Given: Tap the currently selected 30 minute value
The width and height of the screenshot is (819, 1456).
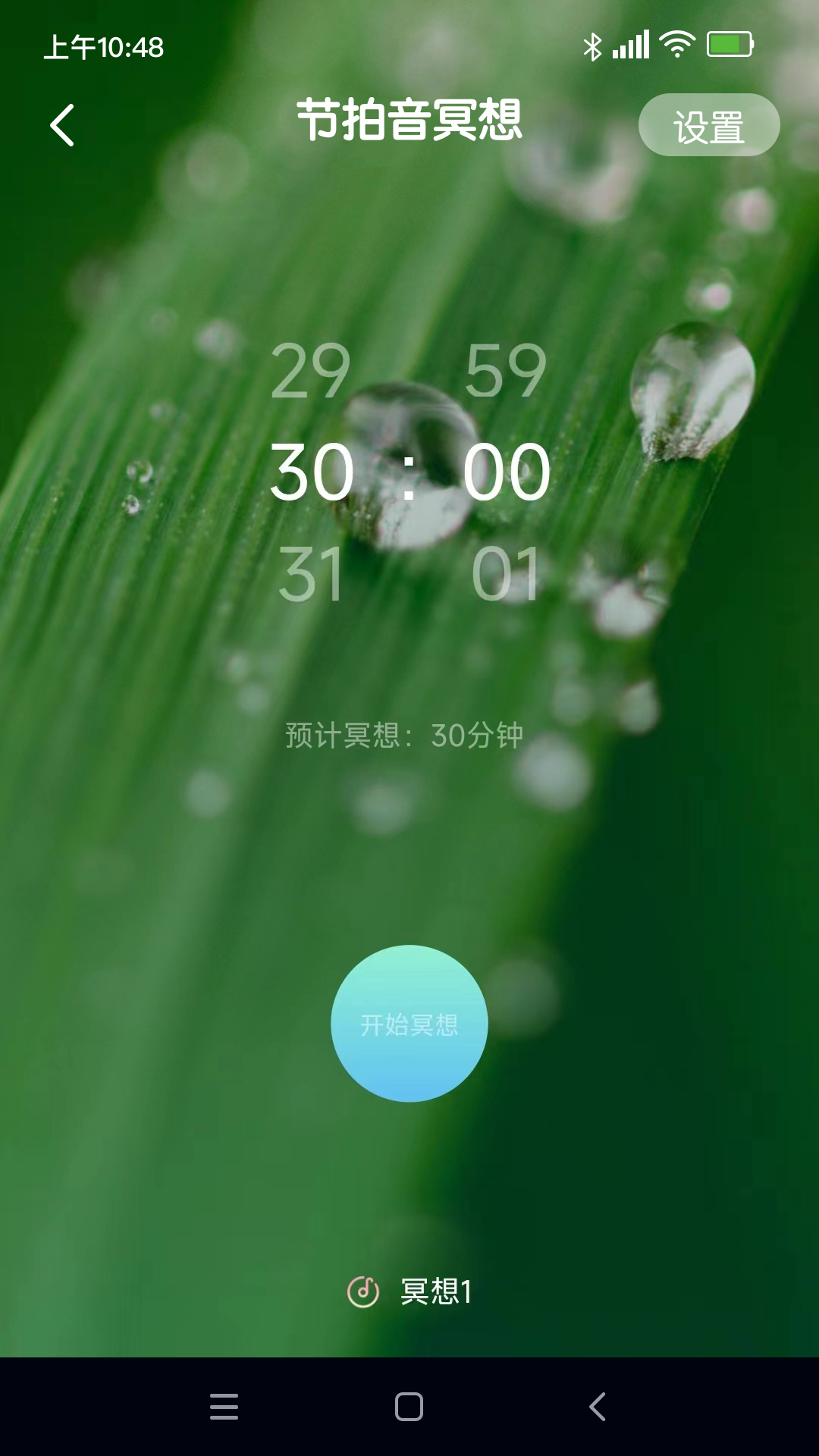Looking at the screenshot, I should pos(311,472).
